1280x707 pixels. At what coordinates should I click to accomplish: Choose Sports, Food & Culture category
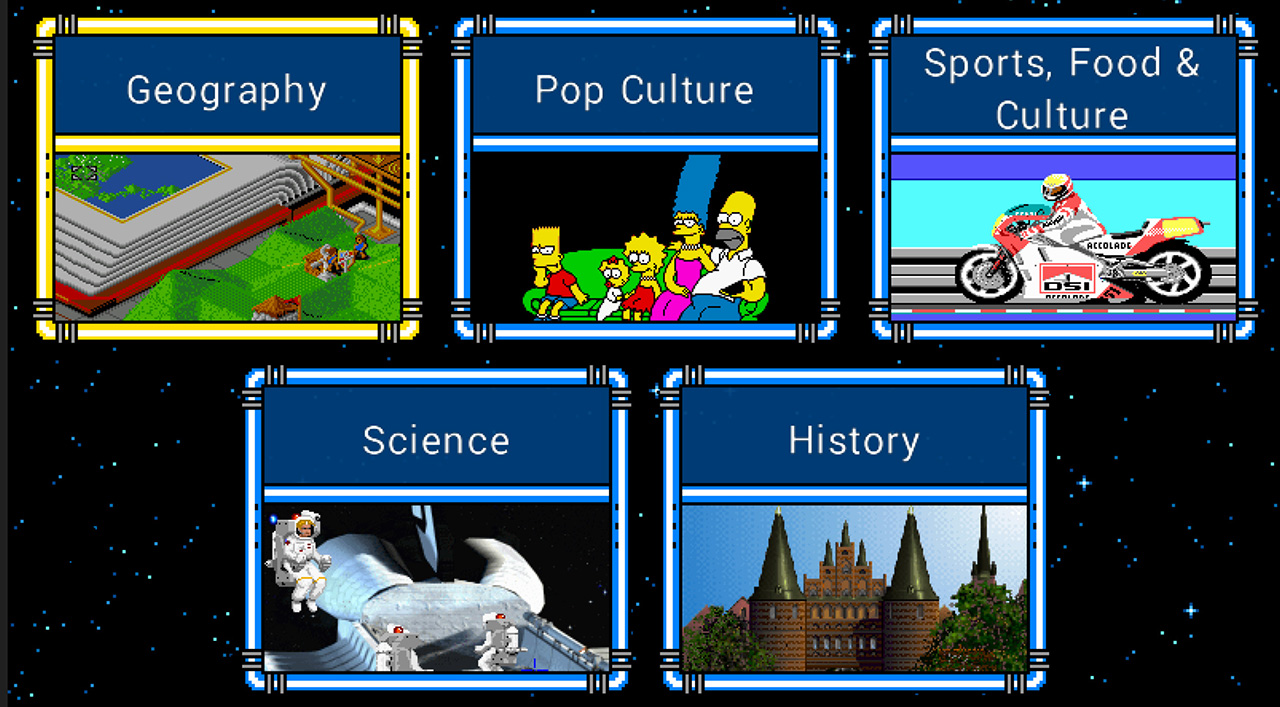point(1063,180)
